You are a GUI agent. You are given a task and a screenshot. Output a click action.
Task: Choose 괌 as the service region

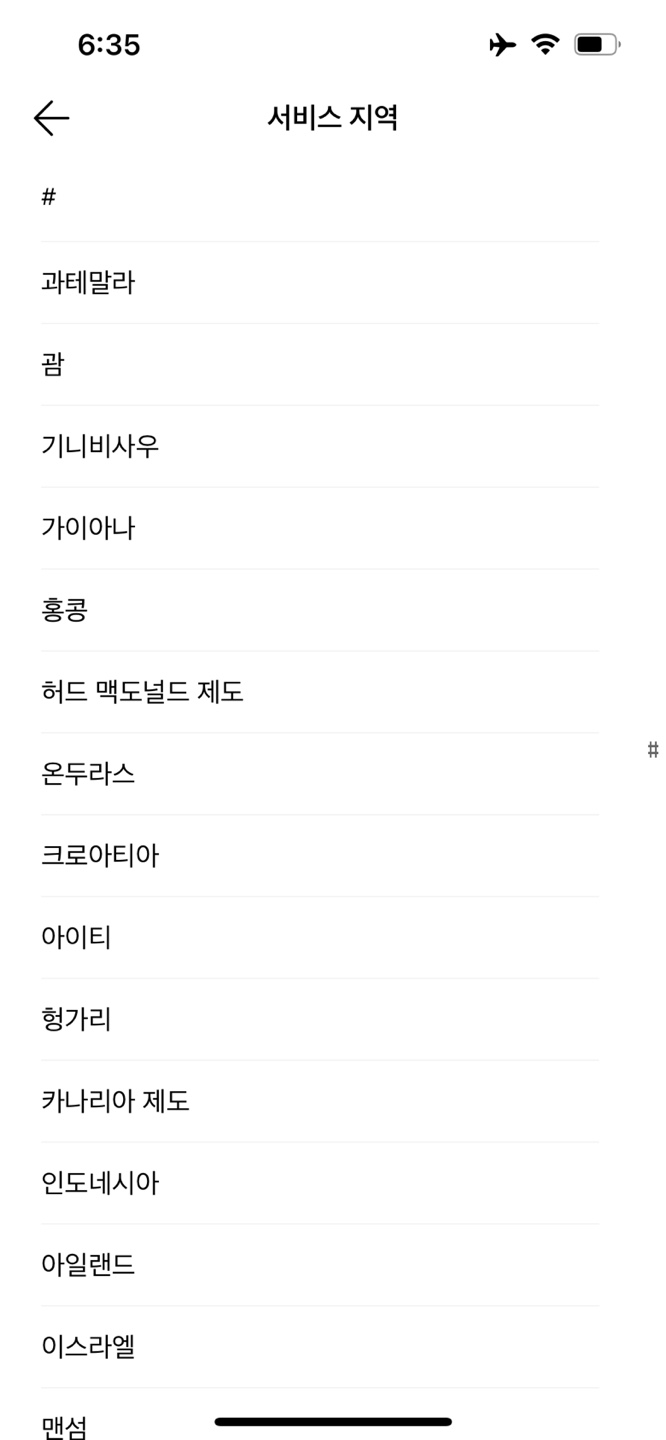click(320, 365)
